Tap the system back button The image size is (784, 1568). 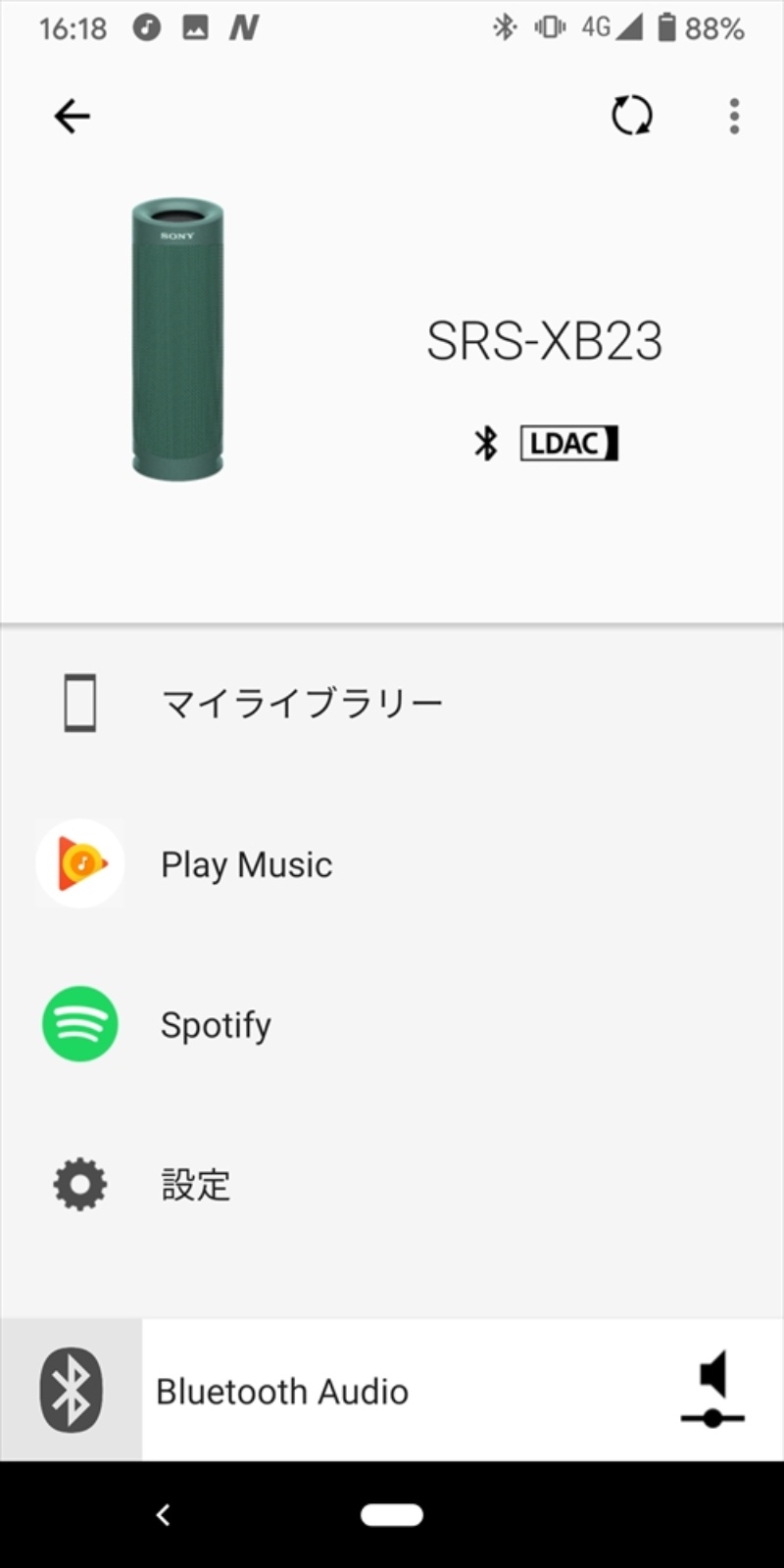(x=164, y=1515)
